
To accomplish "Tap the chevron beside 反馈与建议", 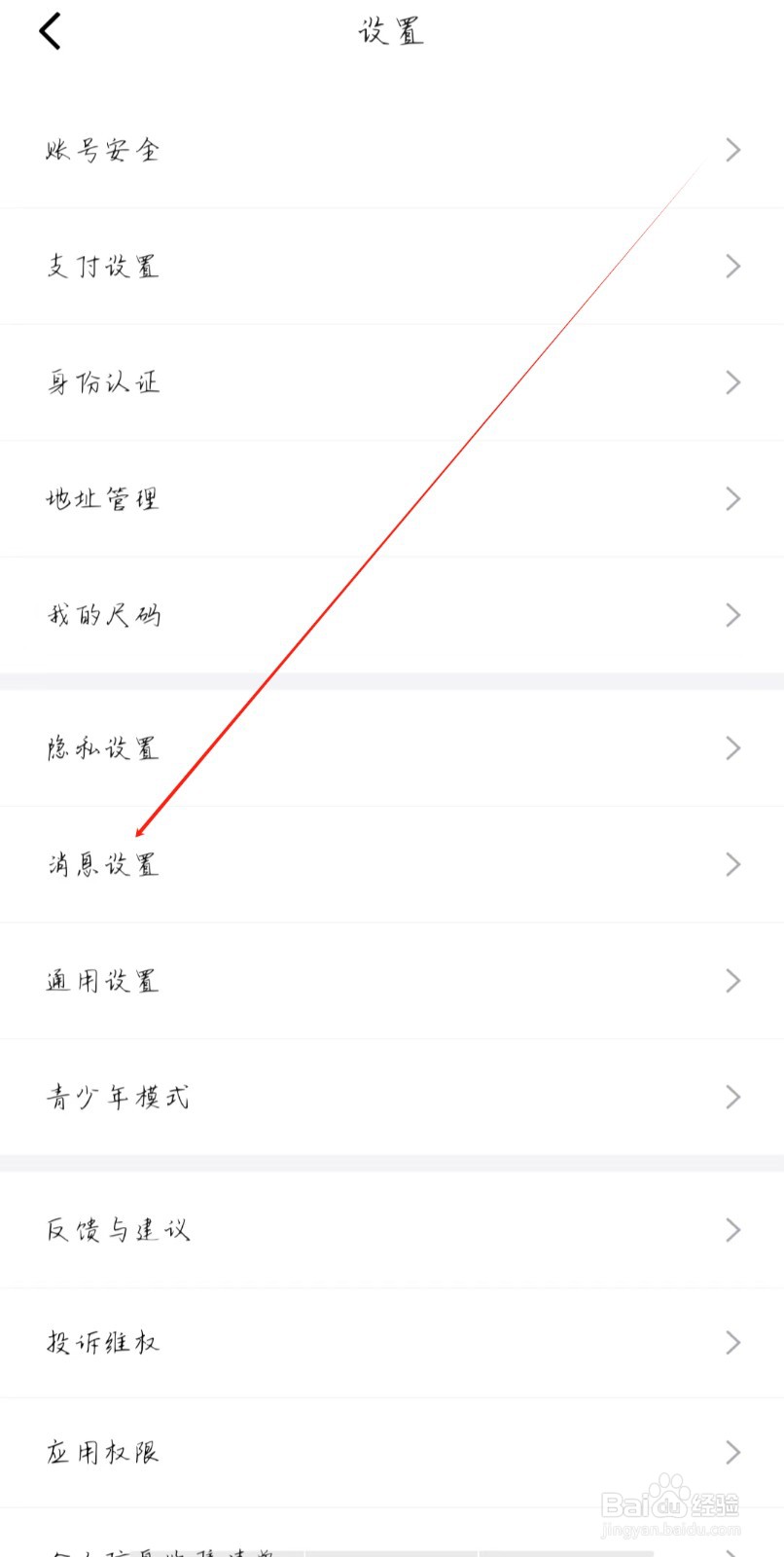I will click(x=733, y=1230).
